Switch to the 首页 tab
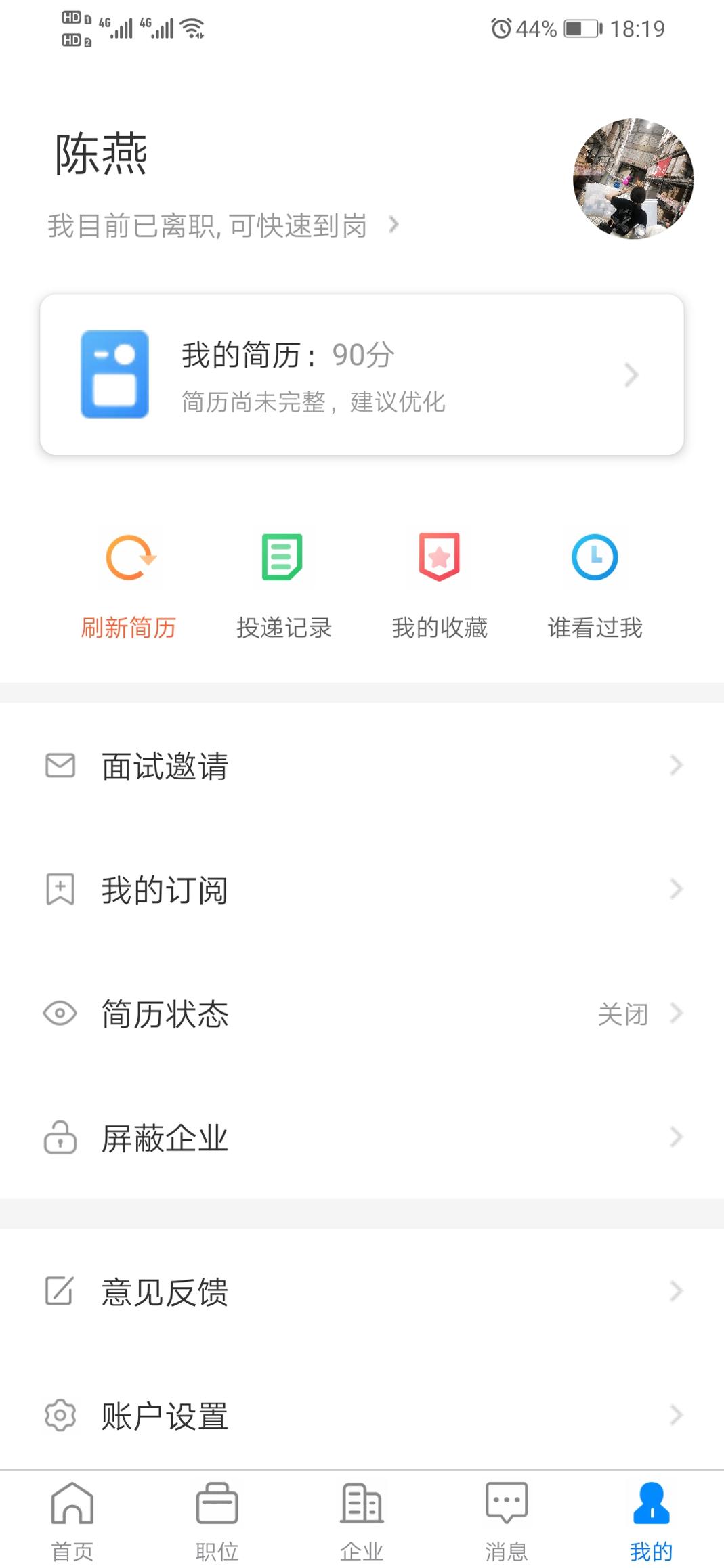Image resolution: width=724 pixels, height=1568 pixels. (x=72, y=1521)
